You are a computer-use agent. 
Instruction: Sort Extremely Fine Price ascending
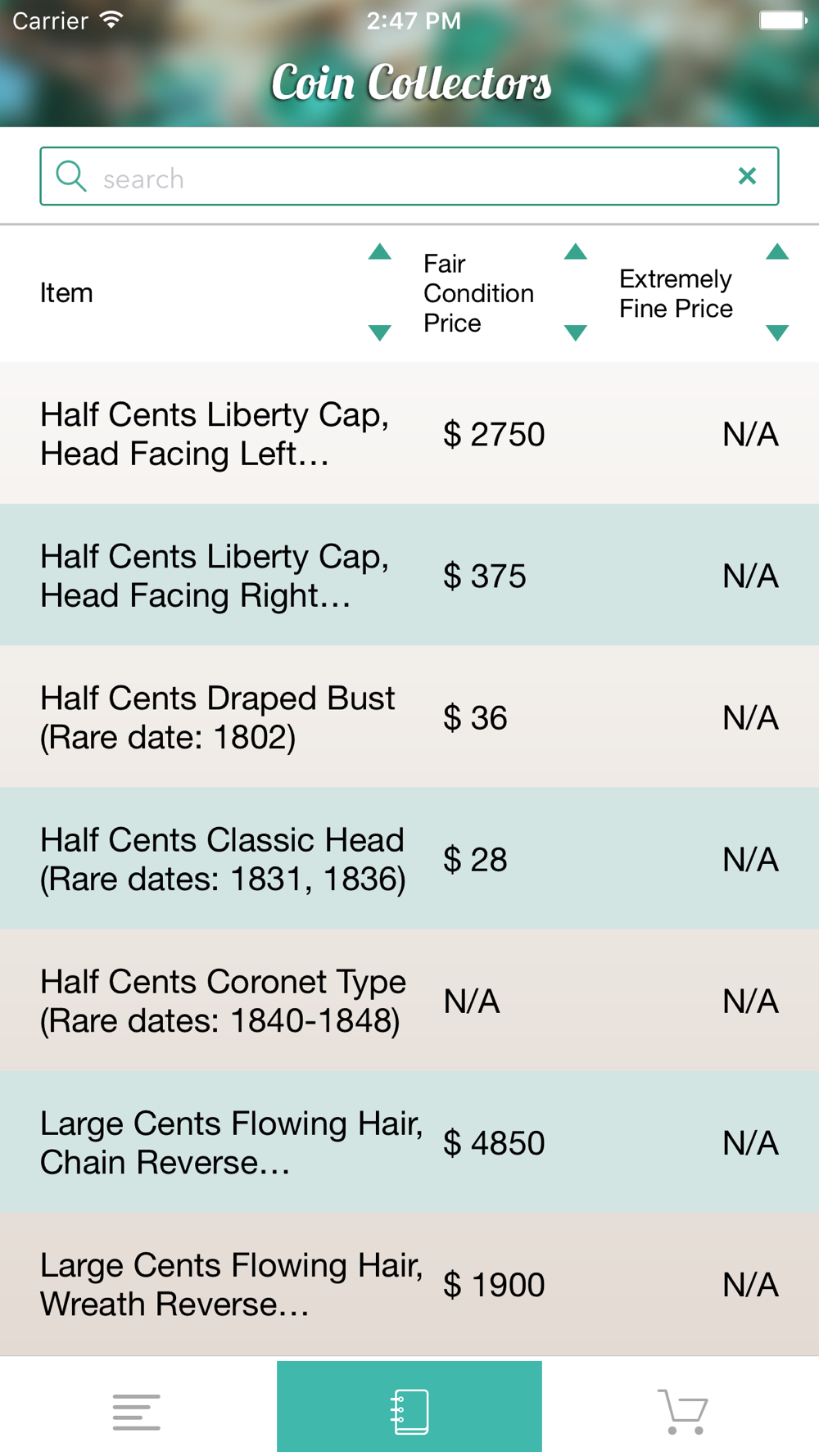coord(777,251)
